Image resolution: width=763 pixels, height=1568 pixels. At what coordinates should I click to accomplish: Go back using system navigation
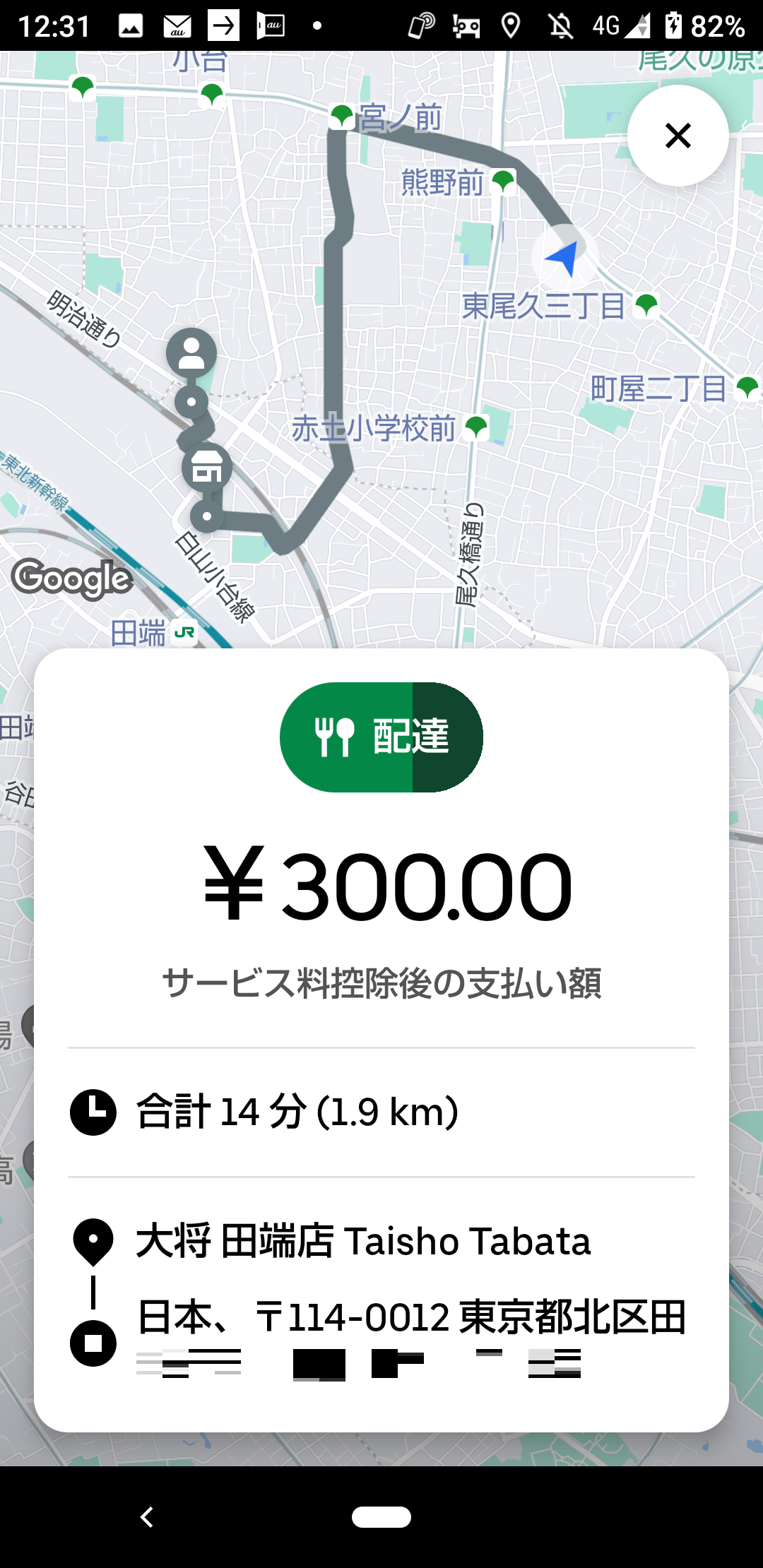point(147,1516)
